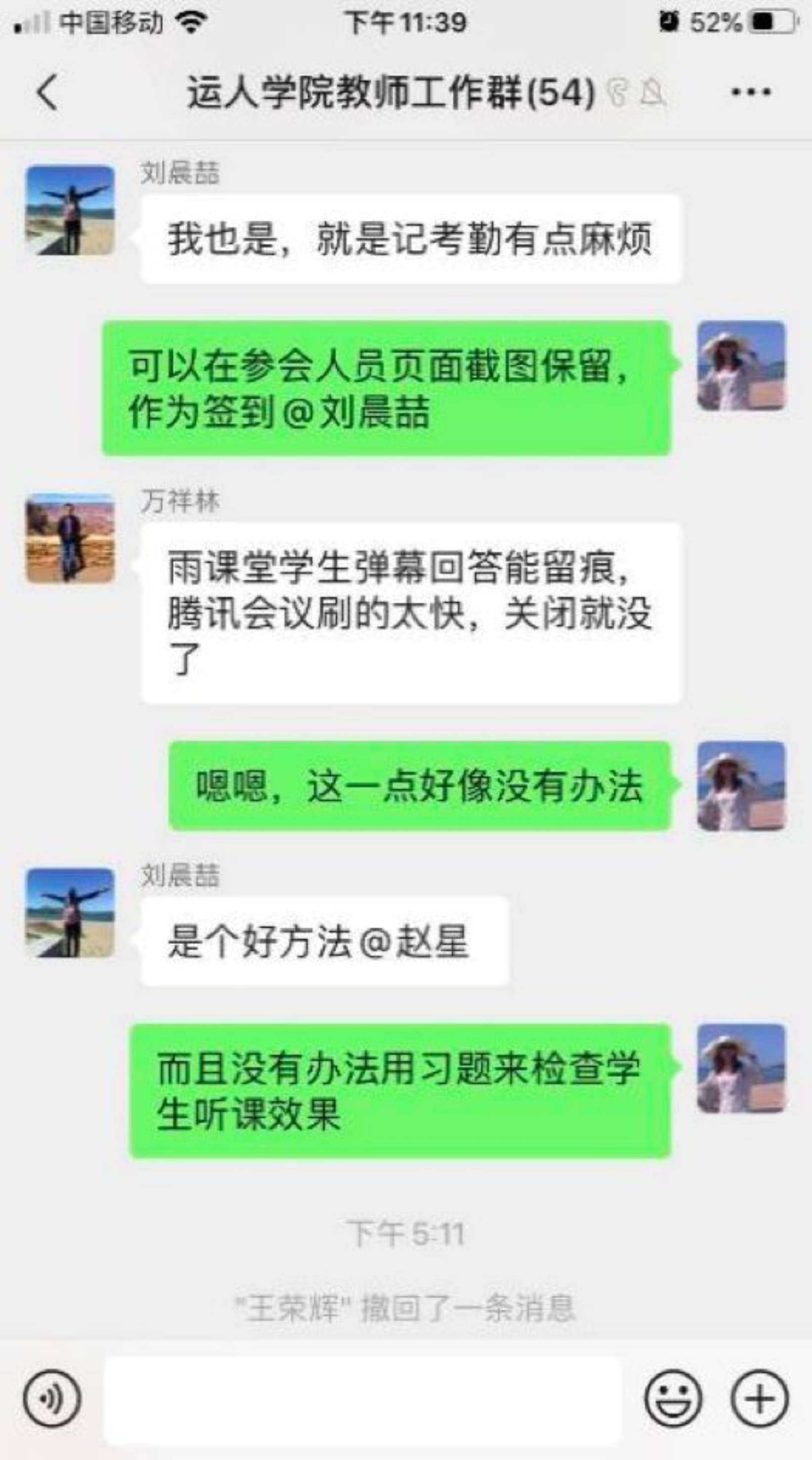
Task: Switch to voice message input
Action: click(x=52, y=1398)
